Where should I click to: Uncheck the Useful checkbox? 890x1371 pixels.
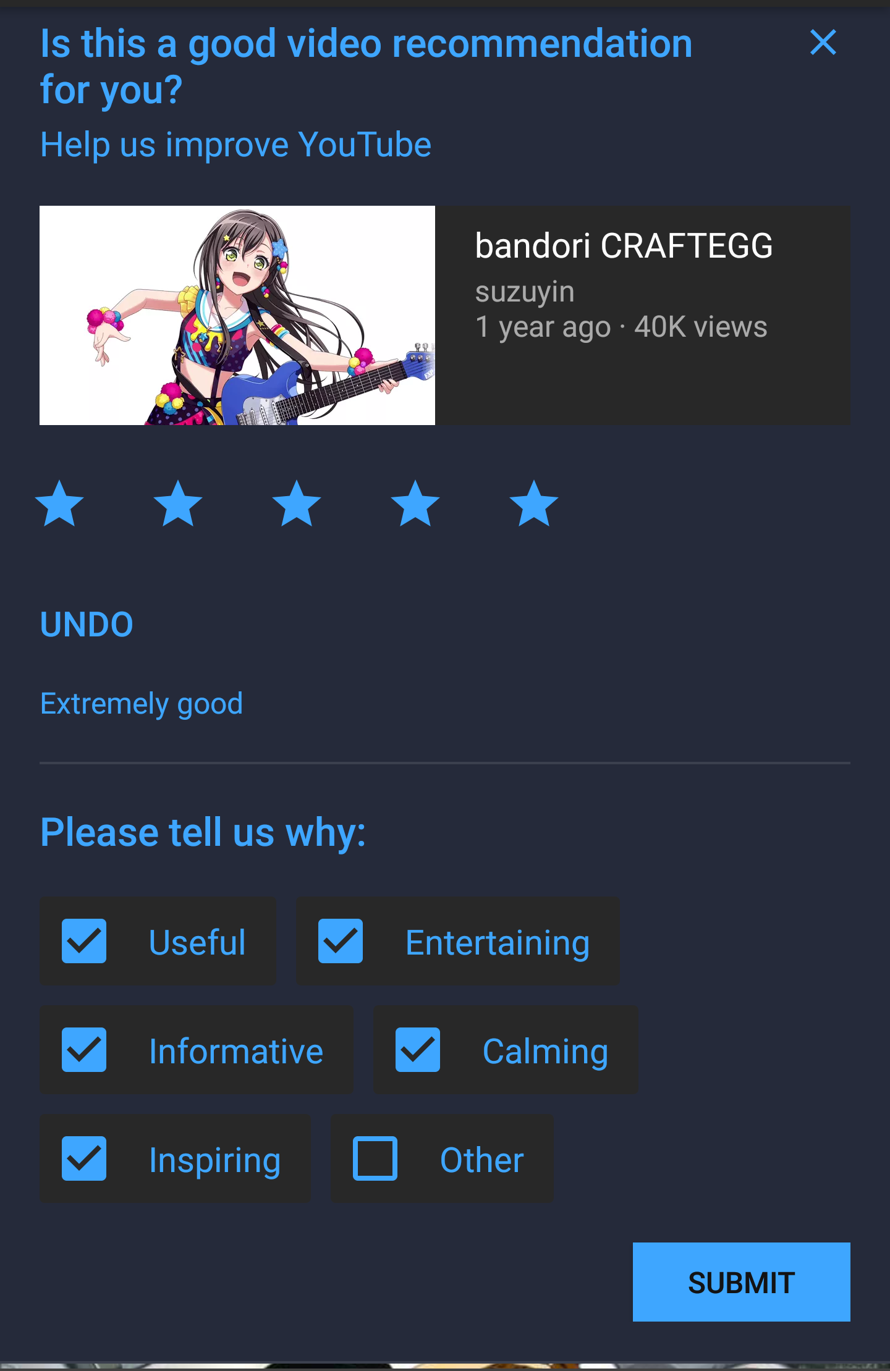pos(84,940)
